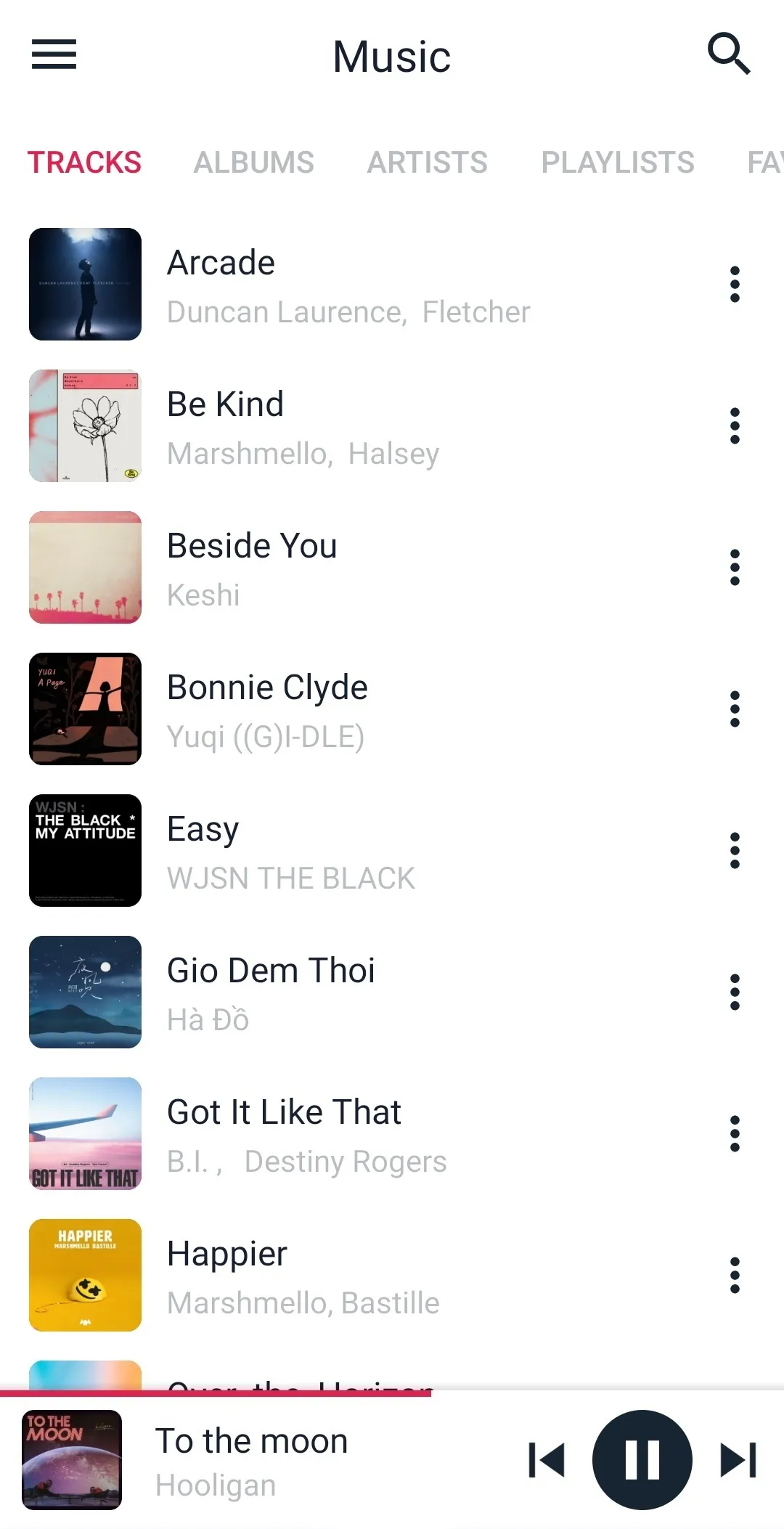Open options menu for Gio Dem Thoi

click(735, 992)
